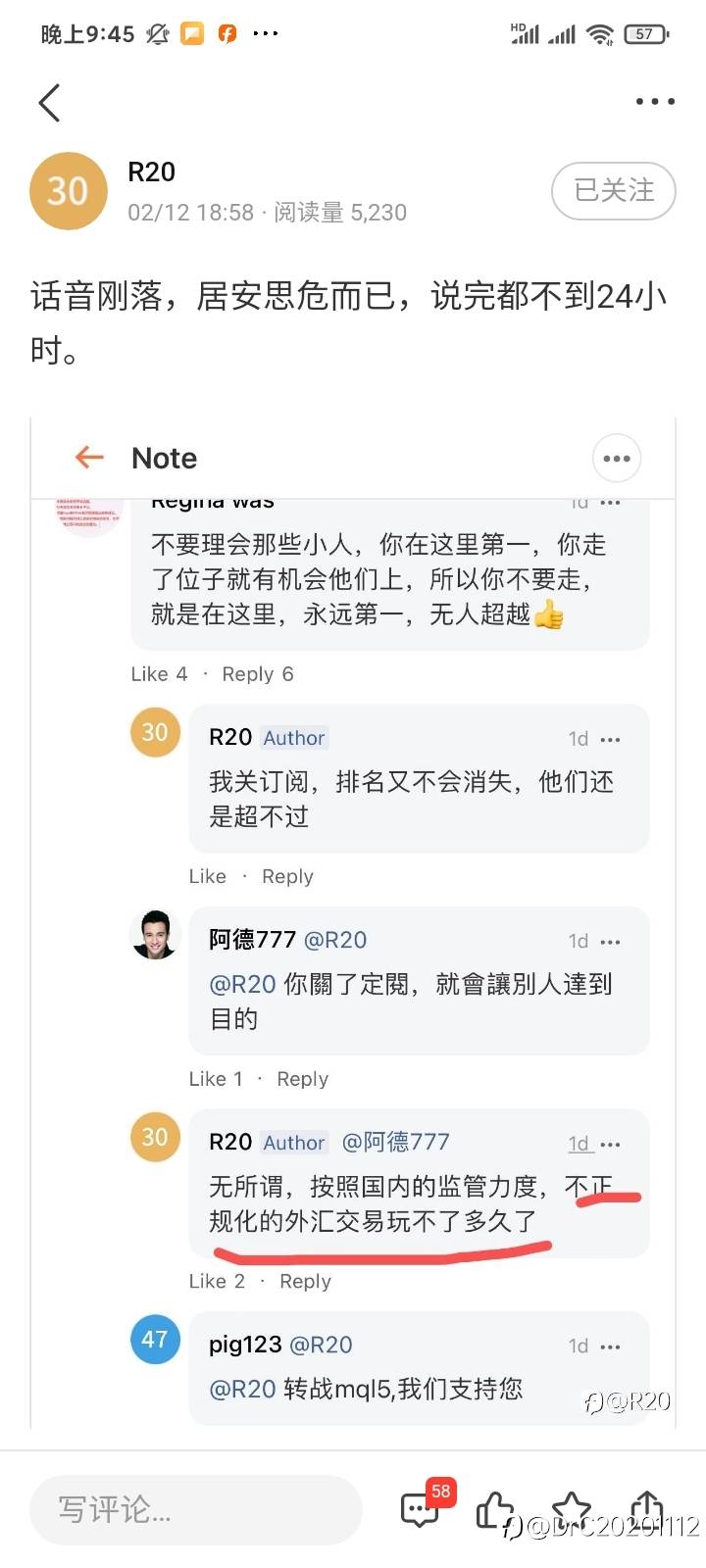Open the three-dot overflow menu at top
This screenshot has height=1568, width=706.
[655, 101]
